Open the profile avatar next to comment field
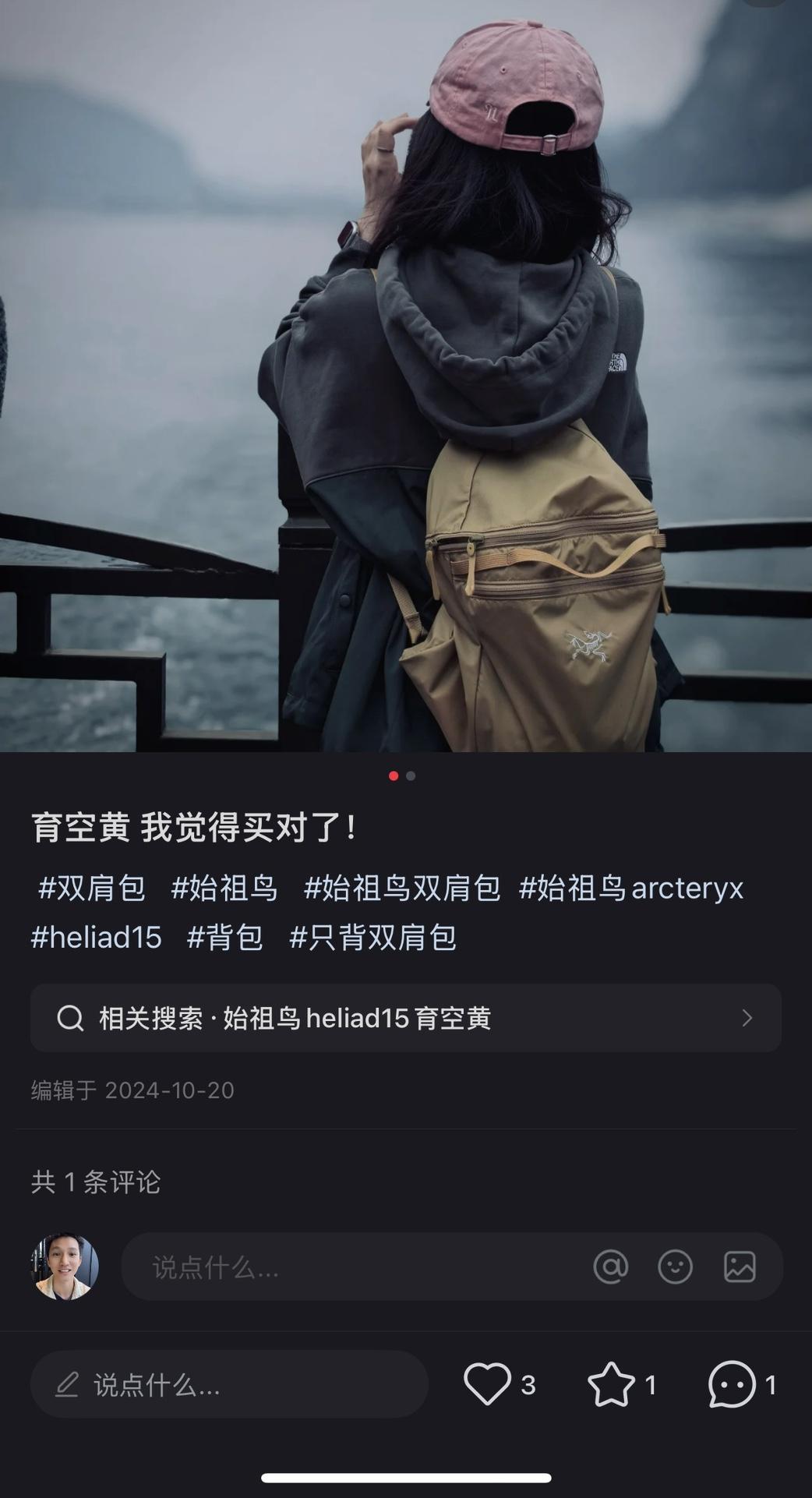 click(65, 1267)
